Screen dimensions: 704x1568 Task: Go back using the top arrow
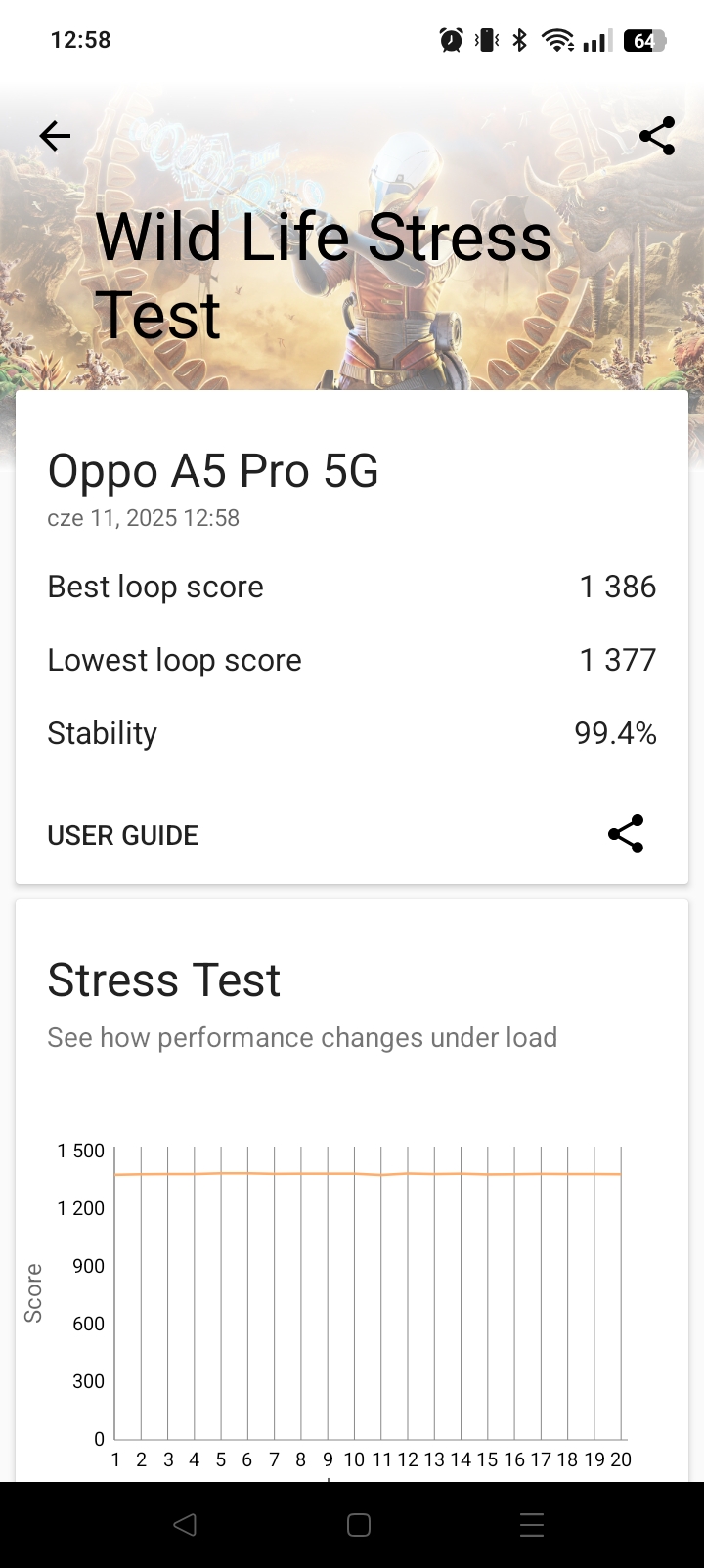(55, 136)
